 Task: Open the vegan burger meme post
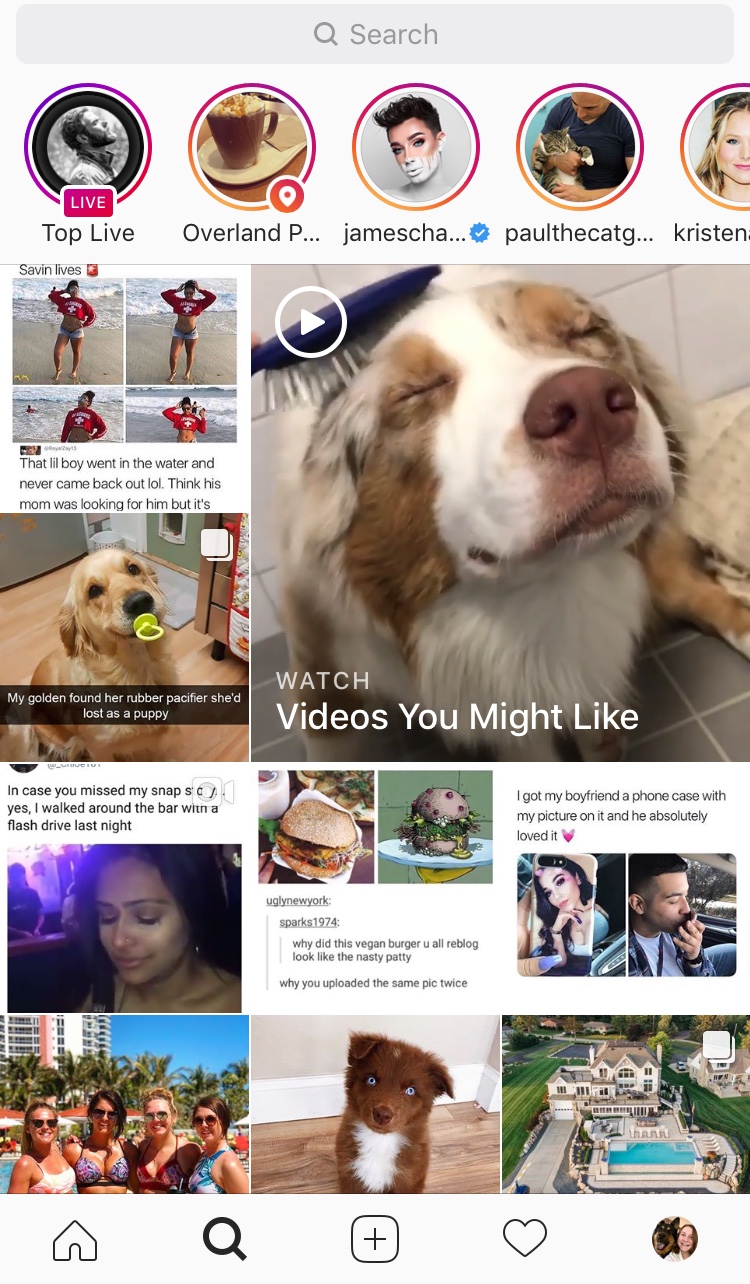tap(375, 888)
